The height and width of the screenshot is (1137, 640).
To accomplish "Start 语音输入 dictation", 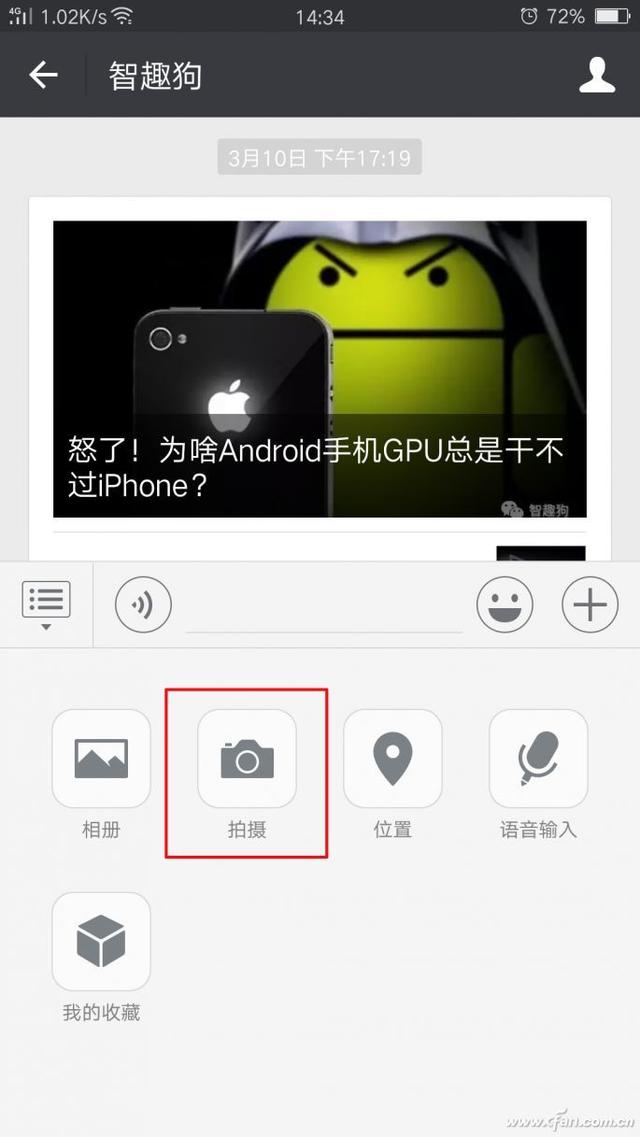I will [538, 759].
